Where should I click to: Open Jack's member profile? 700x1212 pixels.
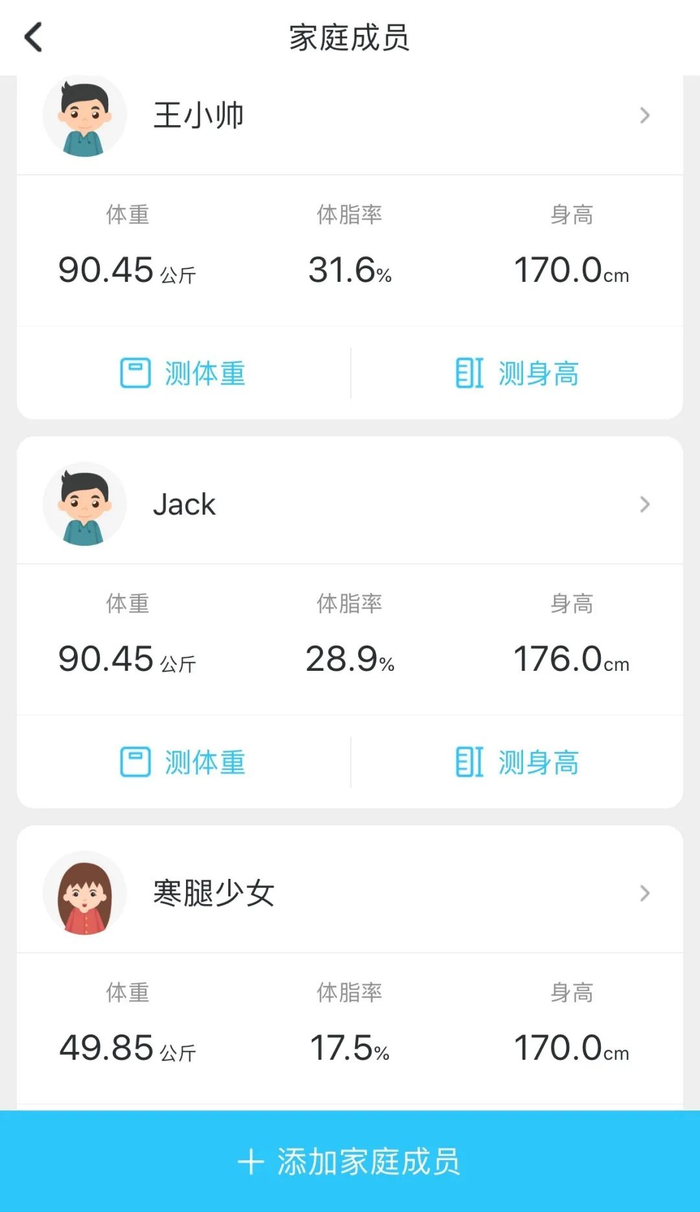tap(350, 504)
